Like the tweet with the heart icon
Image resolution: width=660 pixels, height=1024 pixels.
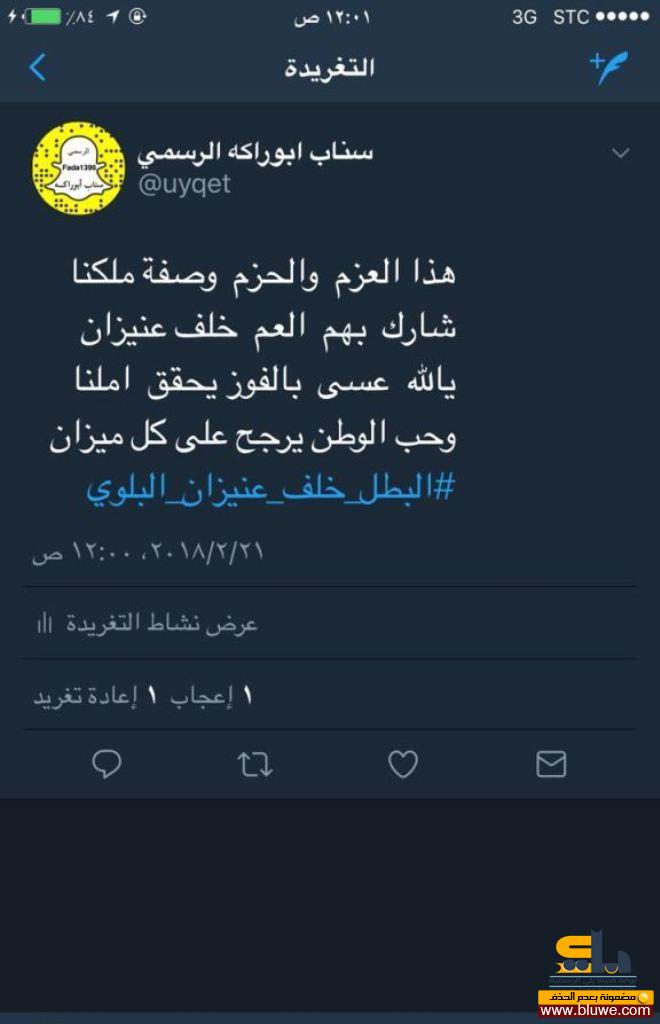[x=403, y=765]
